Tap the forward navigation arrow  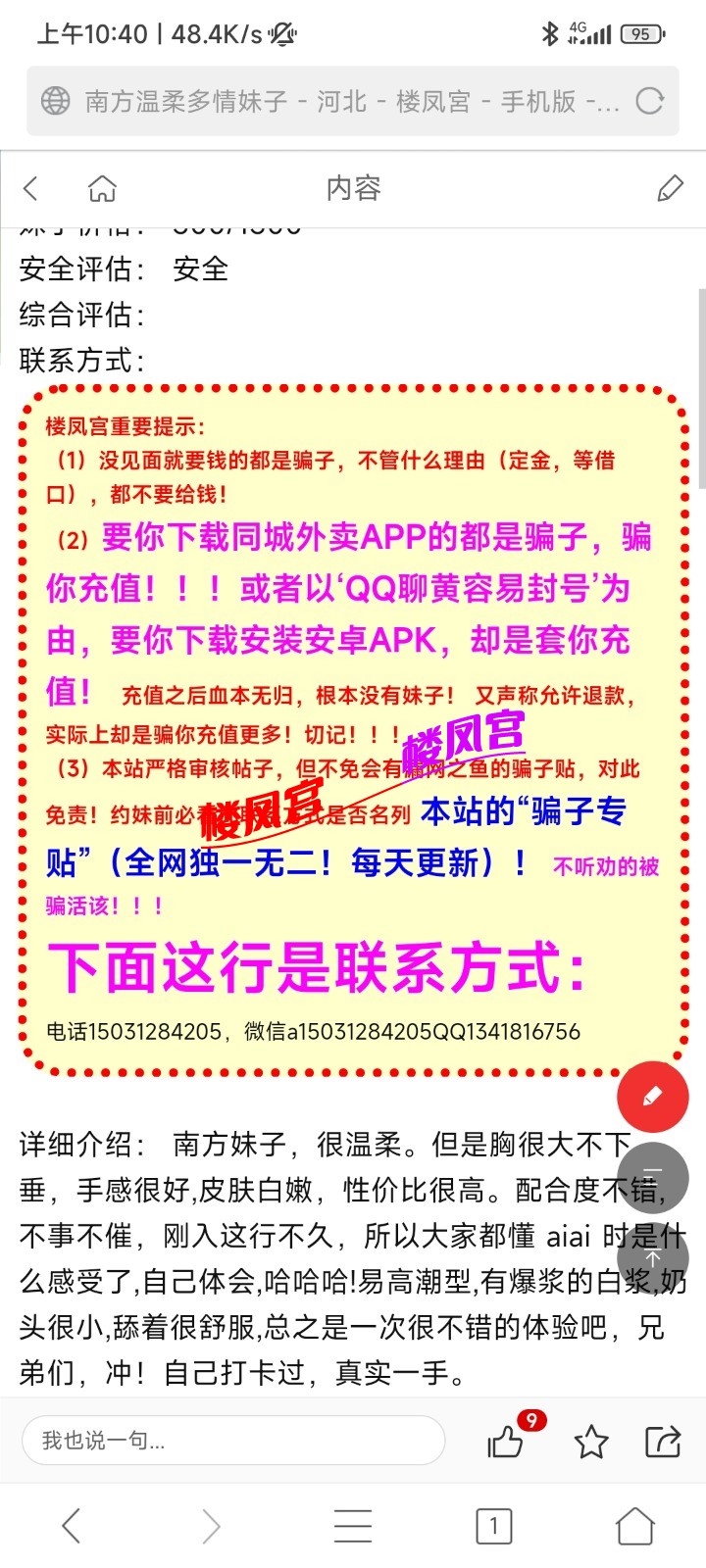[x=212, y=1526]
